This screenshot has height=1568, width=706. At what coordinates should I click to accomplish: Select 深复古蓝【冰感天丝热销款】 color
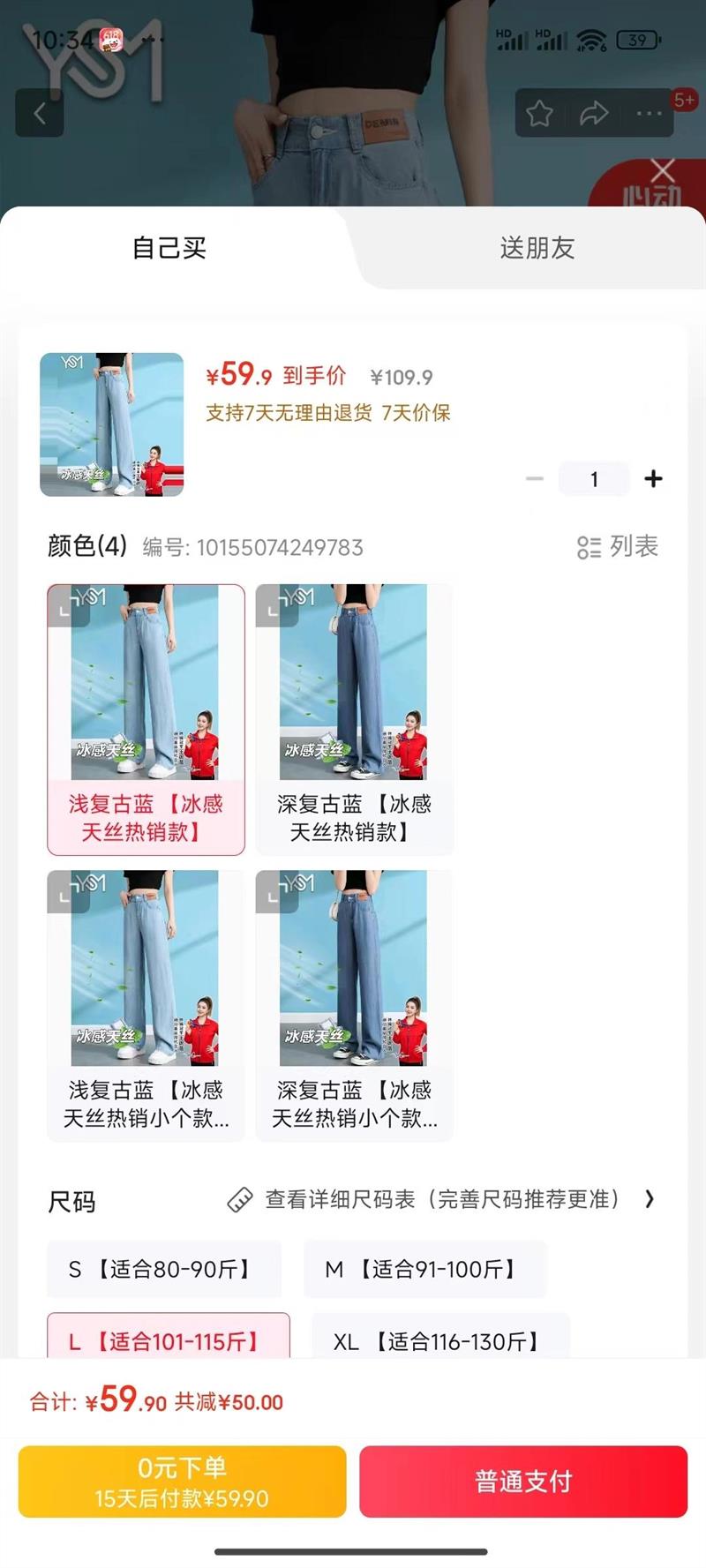tap(354, 719)
